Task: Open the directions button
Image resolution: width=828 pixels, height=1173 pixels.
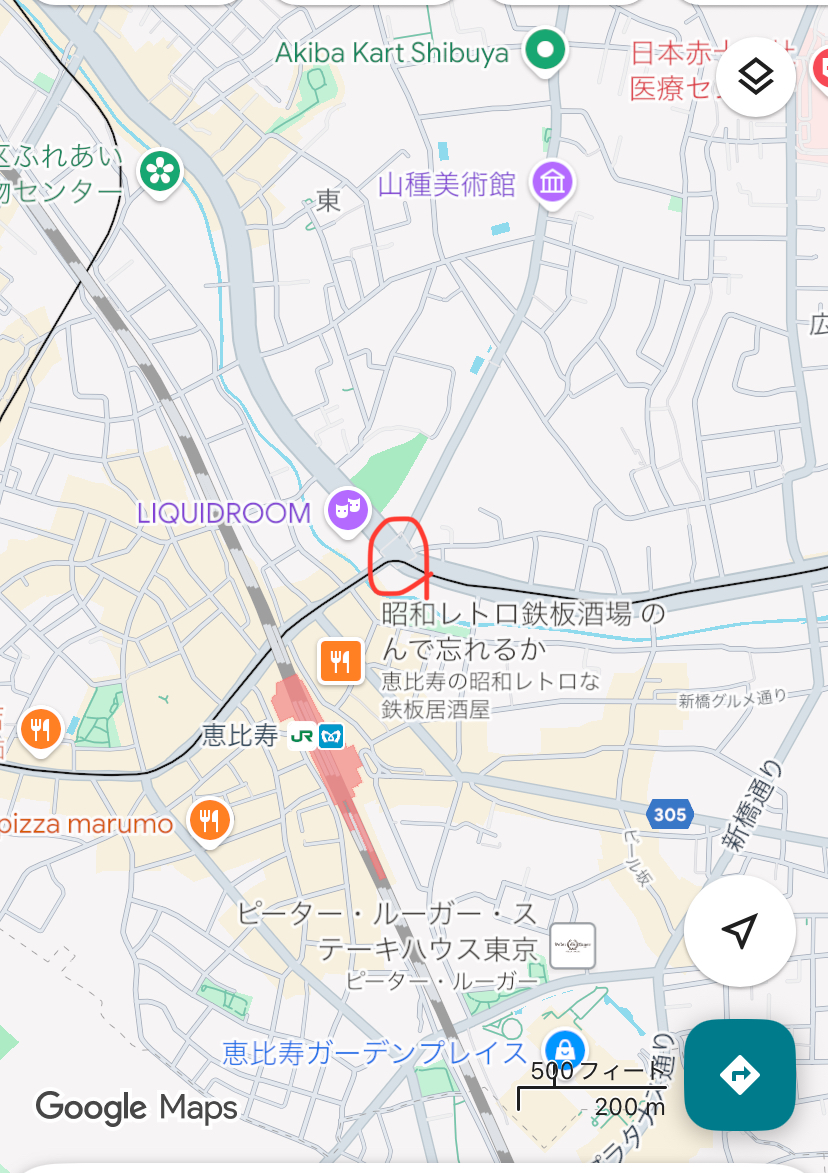Action: coord(739,1074)
